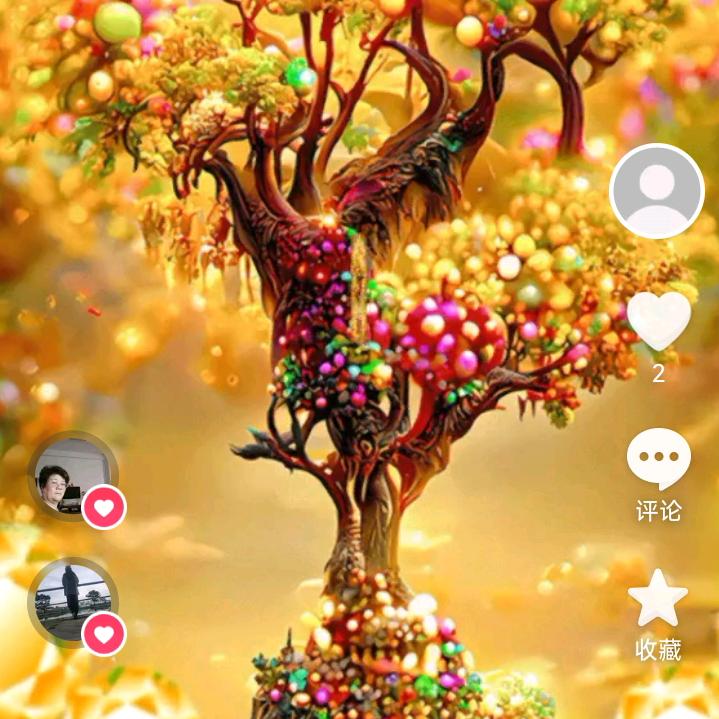Like this video with the heart
This screenshot has height=719, width=719.
point(658,322)
